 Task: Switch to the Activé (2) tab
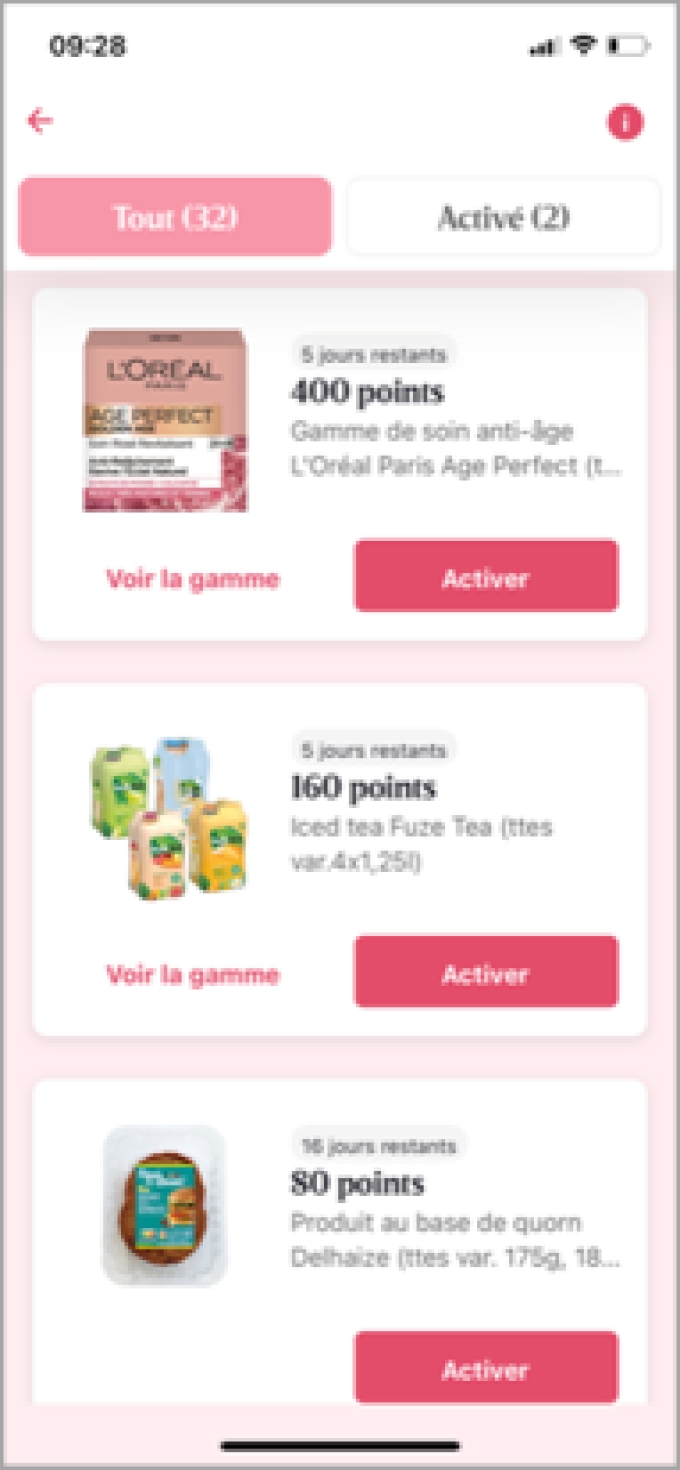click(x=503, y=217)
